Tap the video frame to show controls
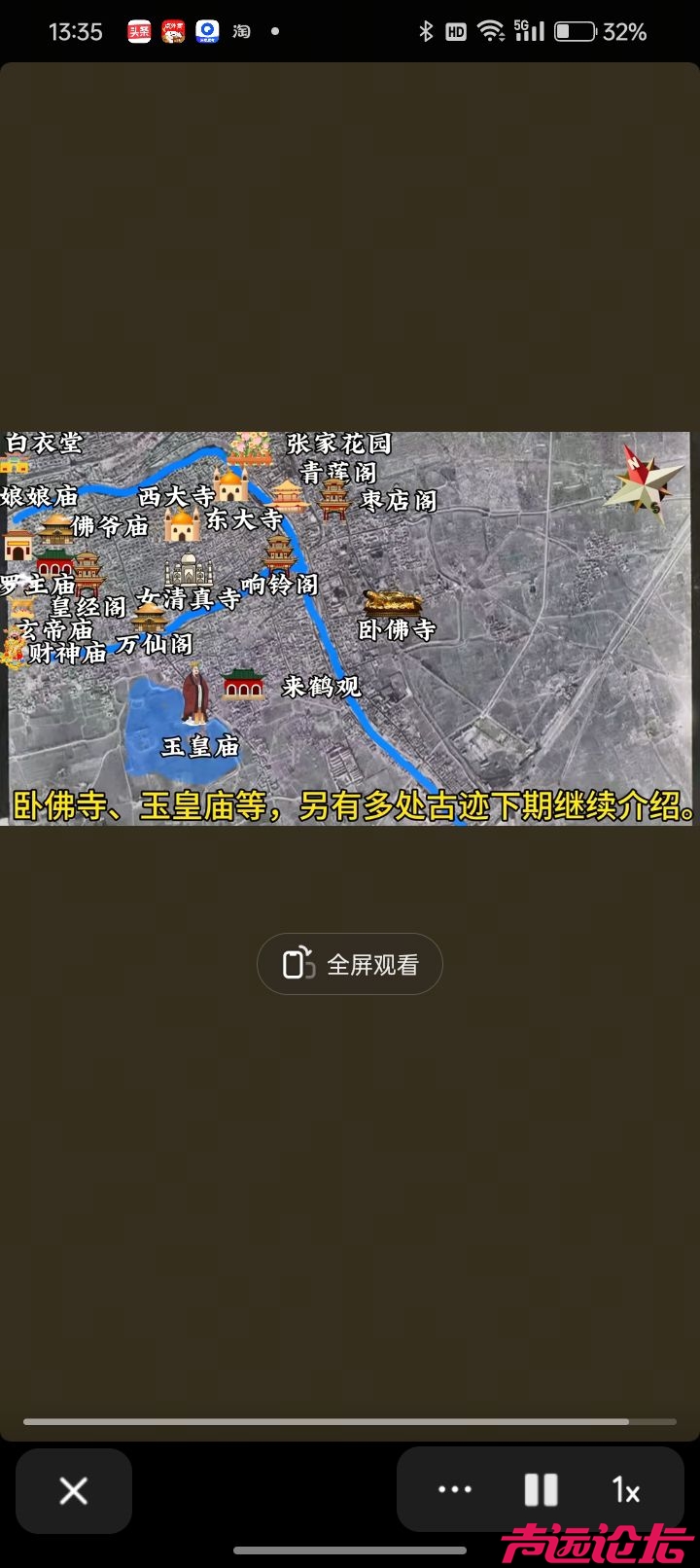Screen dimensions: 700x1568 pos(350,628)
